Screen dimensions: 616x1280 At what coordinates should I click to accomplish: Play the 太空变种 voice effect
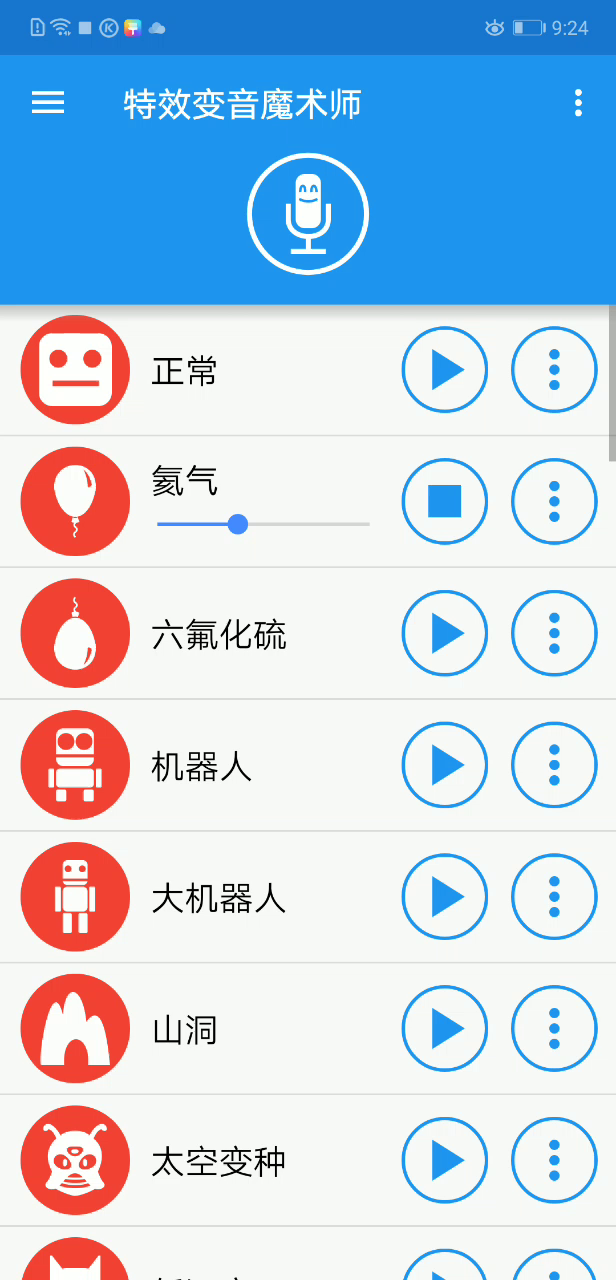coord(445,1160)
